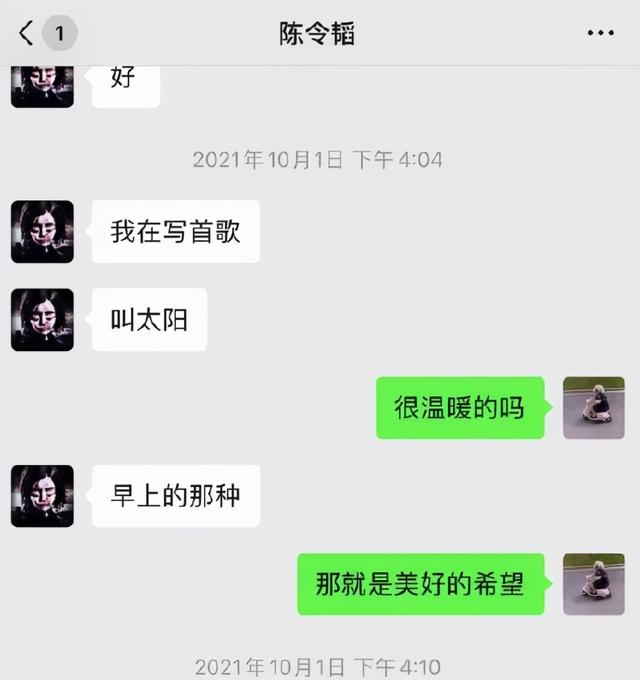This screenshot has height=680, width=640.
Task: Tap the contact's avatar beside 我在写首歌
Action: coord(42,232)
